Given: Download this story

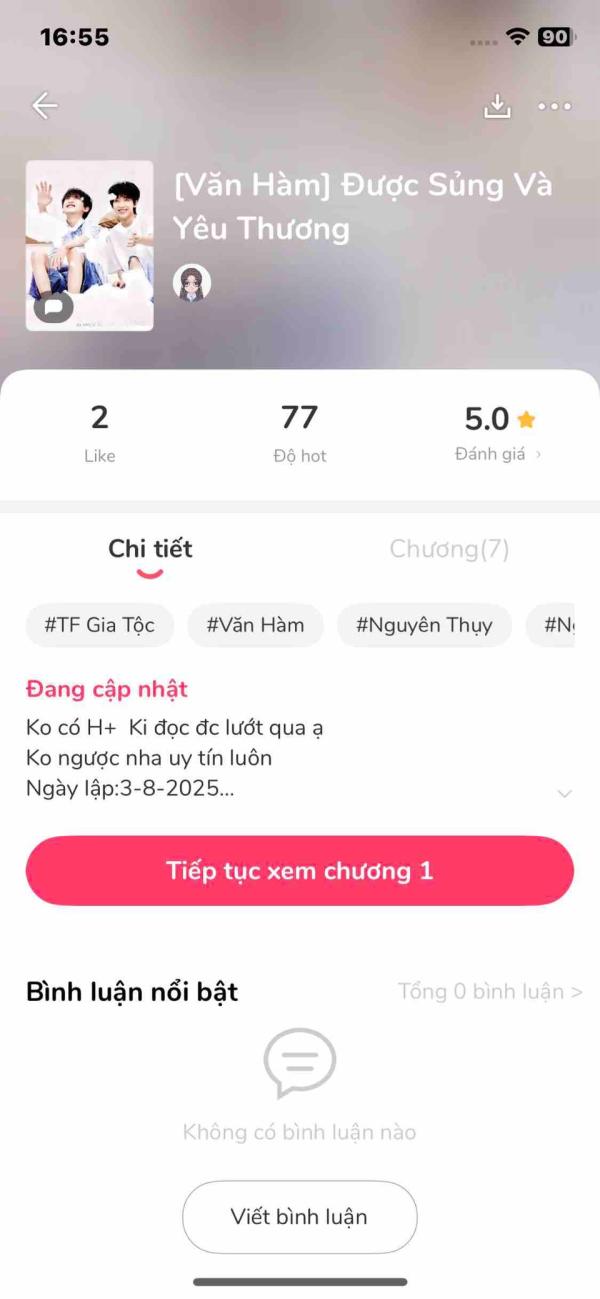Looking at the screenshot, I should (497, 106).
